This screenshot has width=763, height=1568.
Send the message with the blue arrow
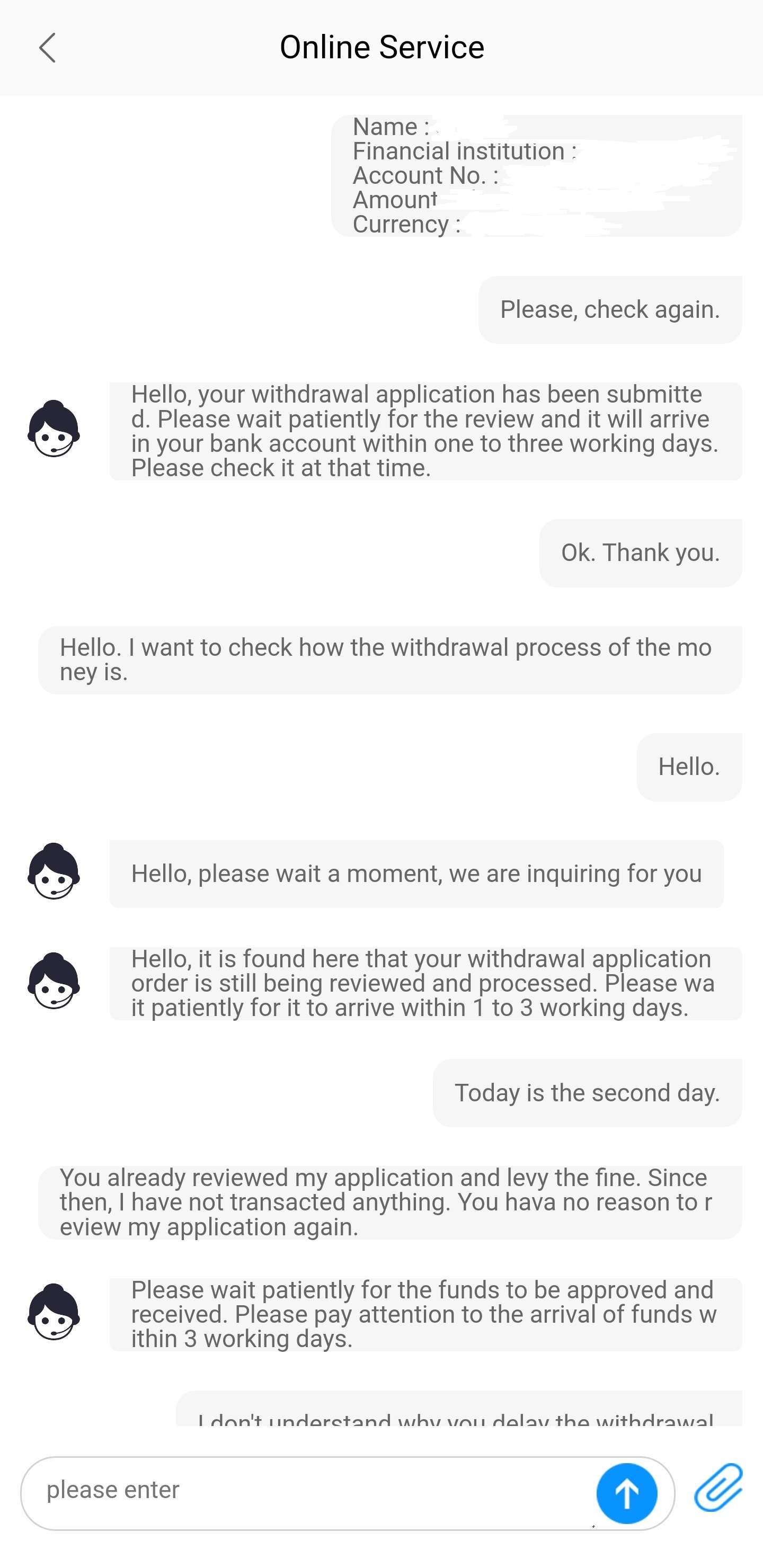click(x=627, y=1493)
